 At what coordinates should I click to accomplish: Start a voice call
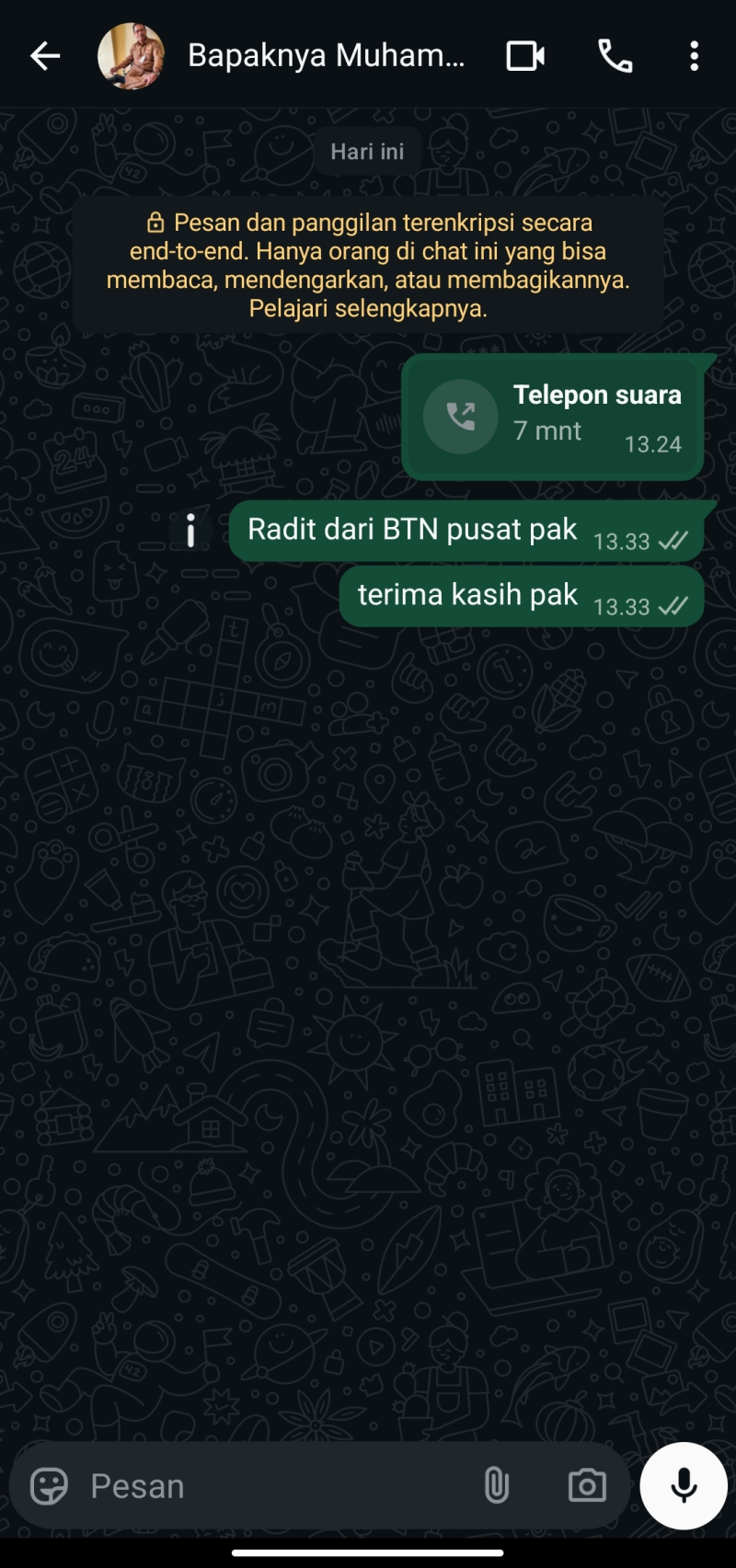[x=615, y=56]
